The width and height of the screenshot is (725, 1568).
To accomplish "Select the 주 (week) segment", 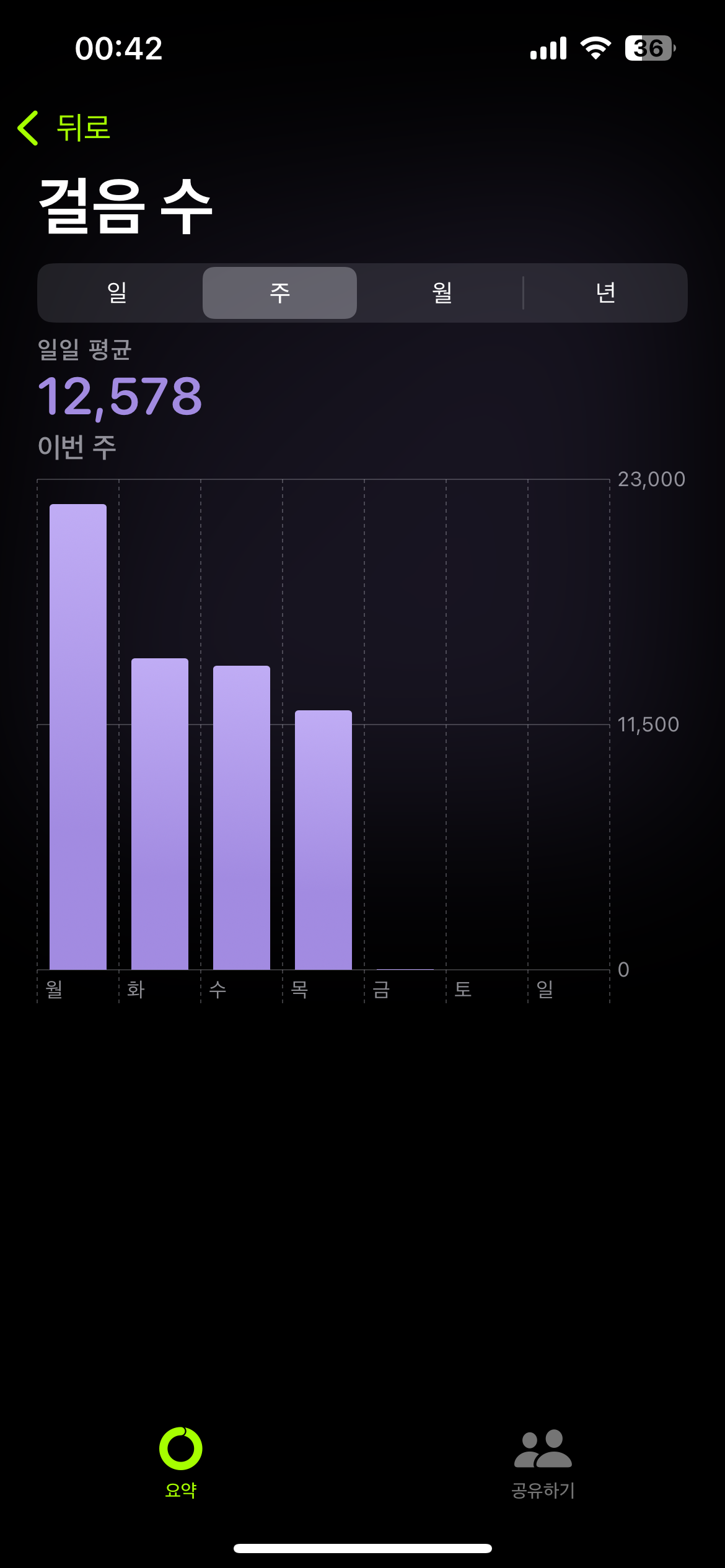I will [279, 293].
